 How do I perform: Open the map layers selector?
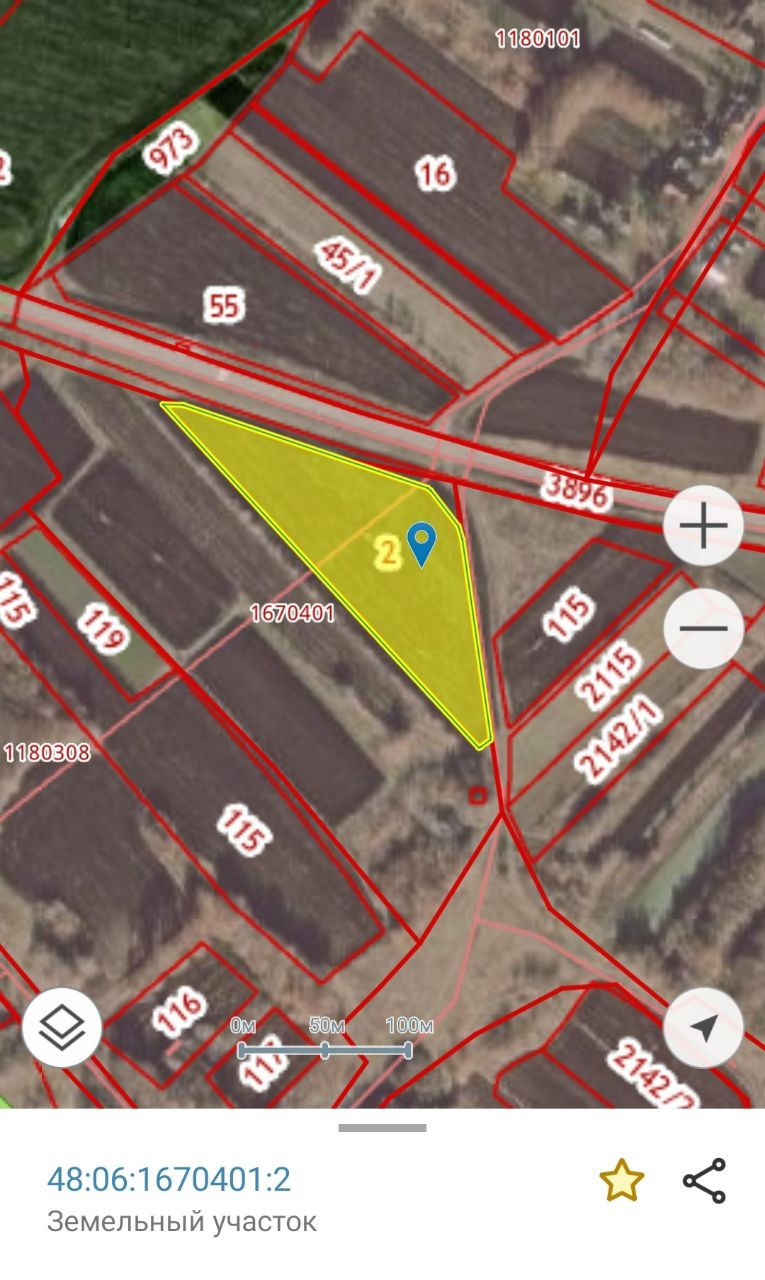[x=62, y=1027]
